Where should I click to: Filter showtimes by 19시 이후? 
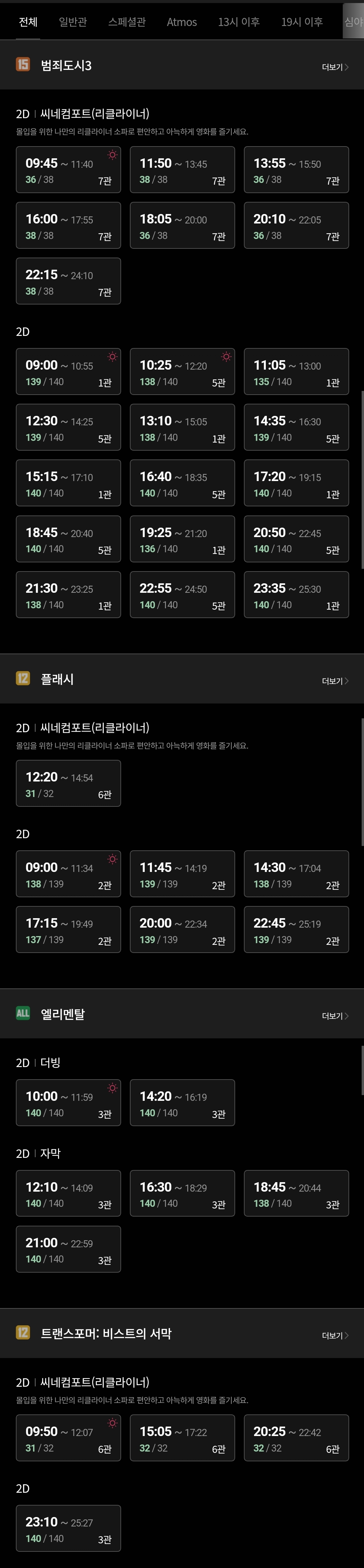[x=301, y=22]
